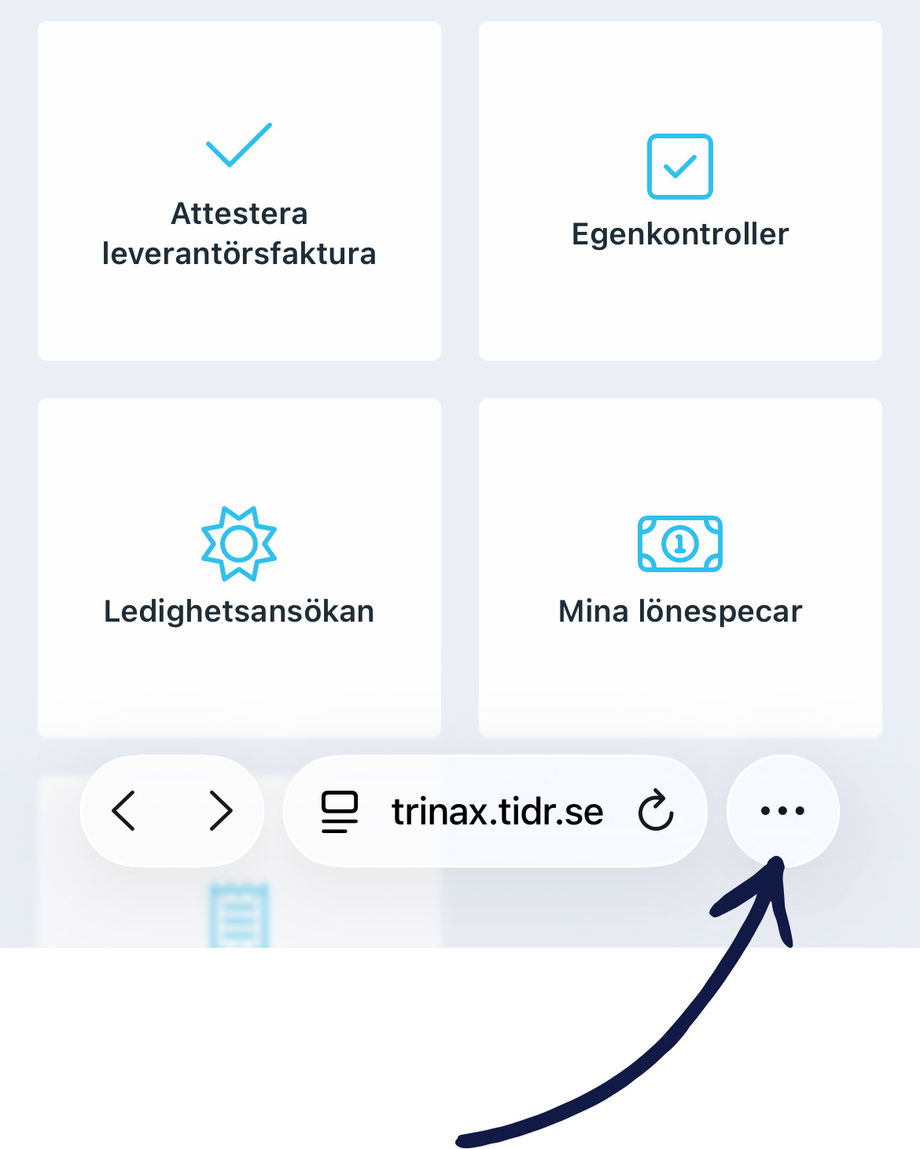Go forward to the next page

click(220, 811)
